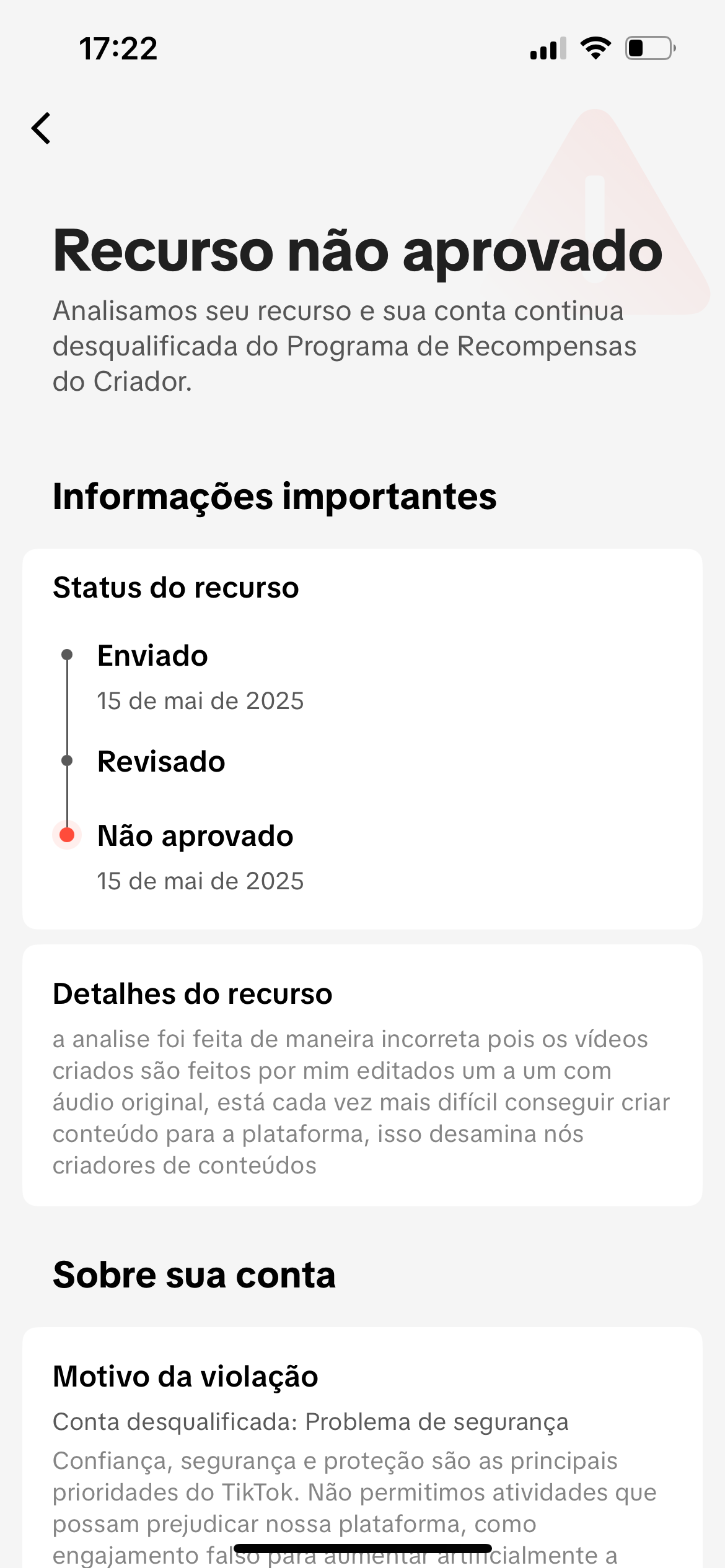
Task: Go back using the top-left arrow
Action: point(41,128)
